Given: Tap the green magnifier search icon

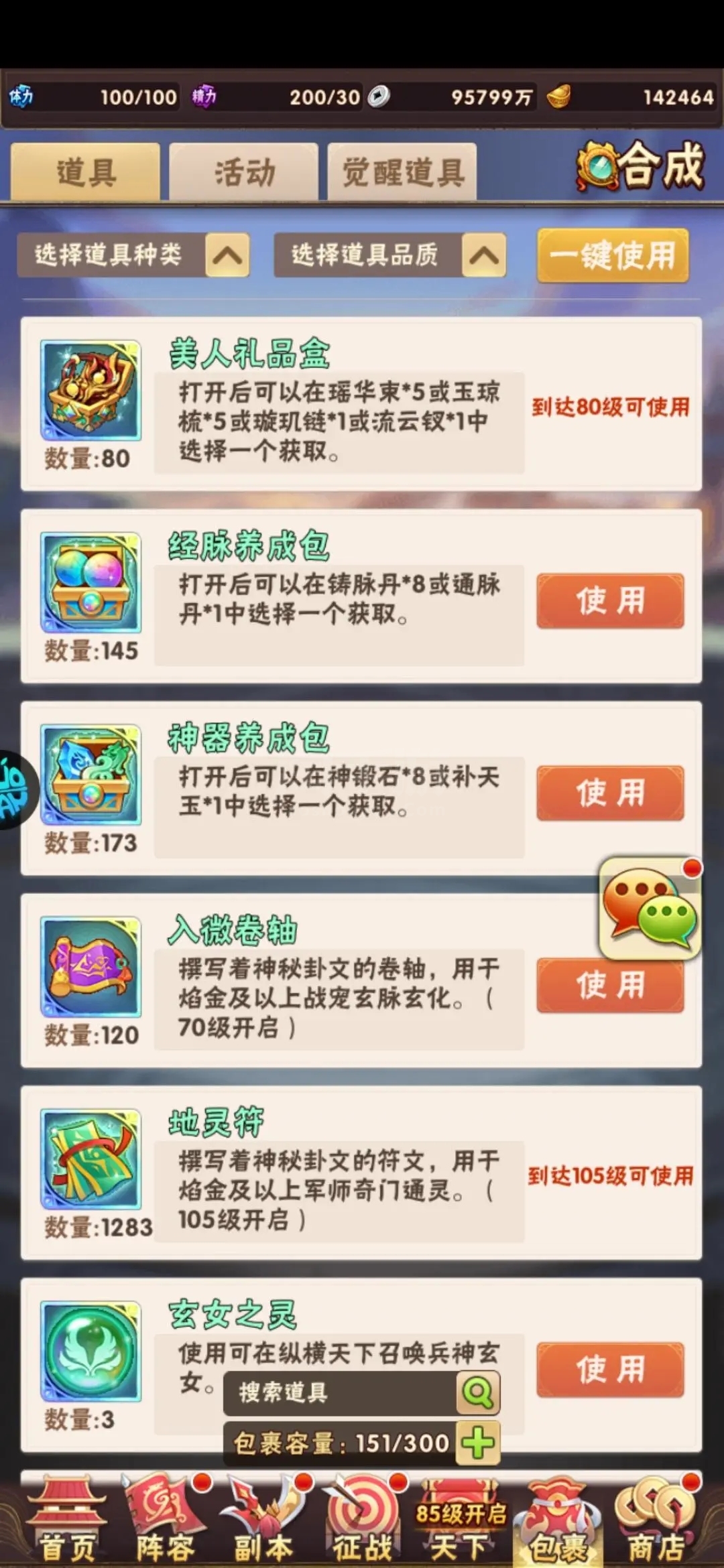Looking at the screenshot, I should point(478,1392).
